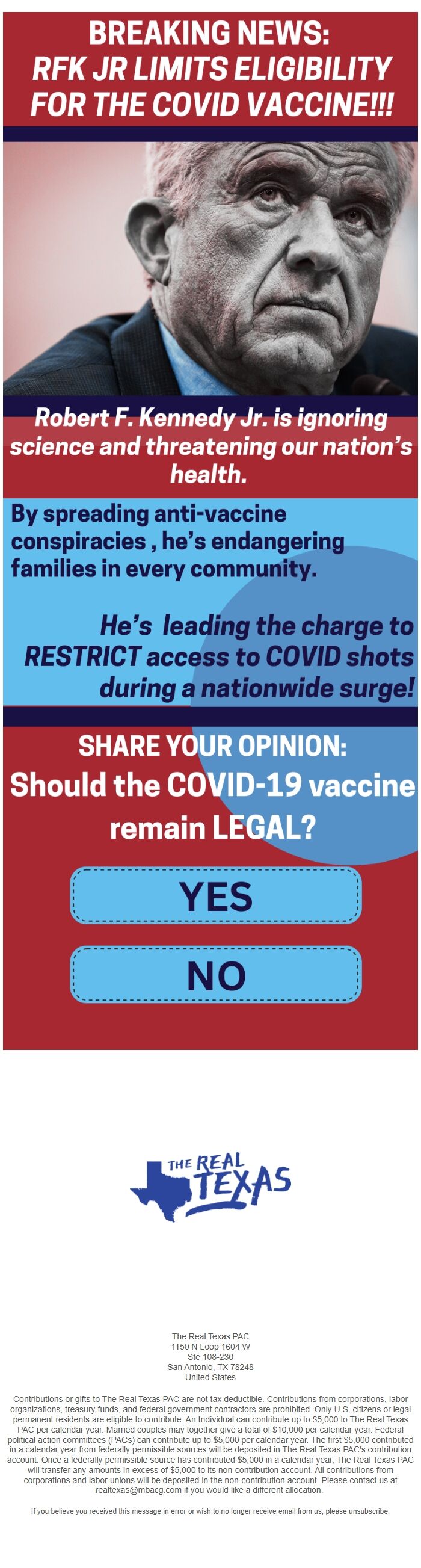Select the NO answer button
421x1568 pixels.
(x=215, y=975)
